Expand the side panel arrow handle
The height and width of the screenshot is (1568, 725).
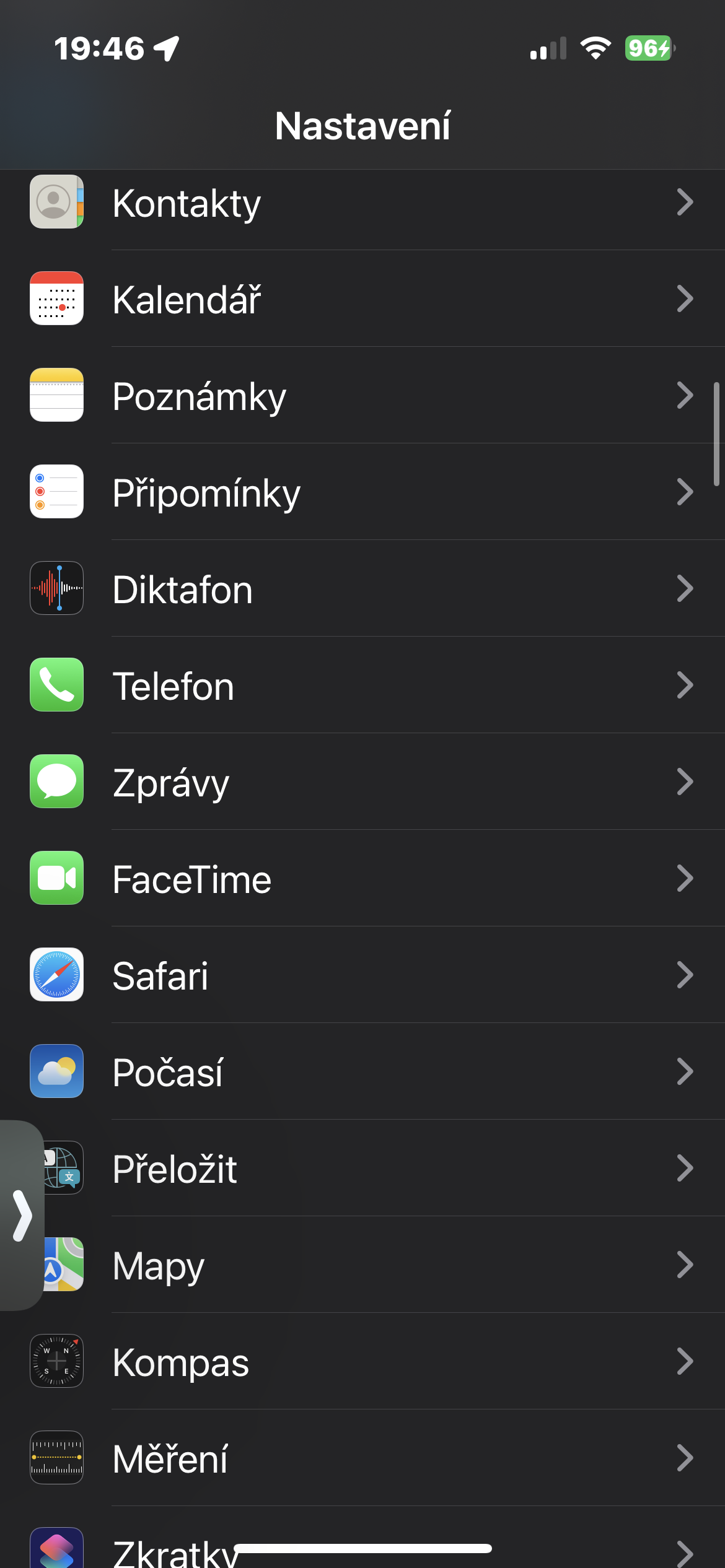click(x=22, y=1215)
